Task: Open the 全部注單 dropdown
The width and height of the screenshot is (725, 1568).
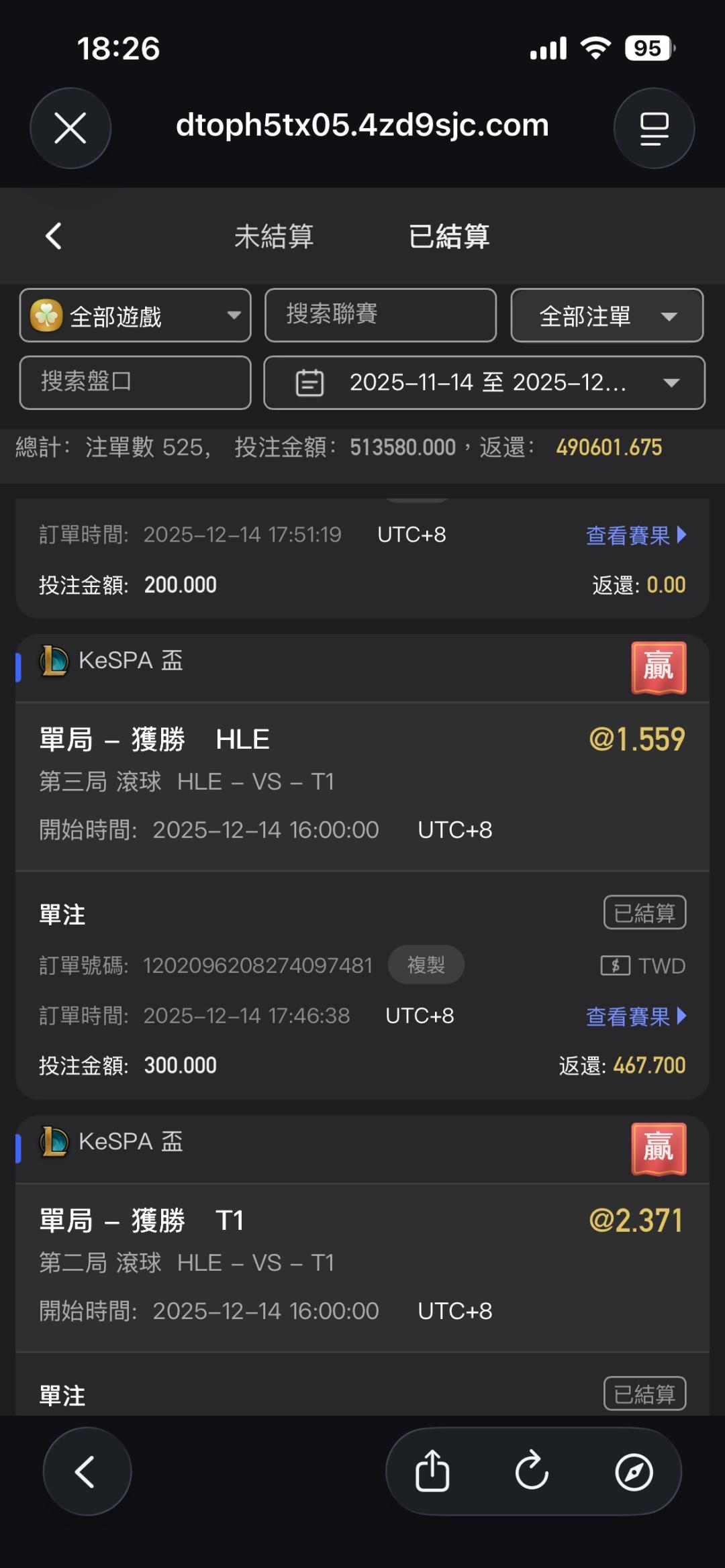Action: click(x=607, y=315)
